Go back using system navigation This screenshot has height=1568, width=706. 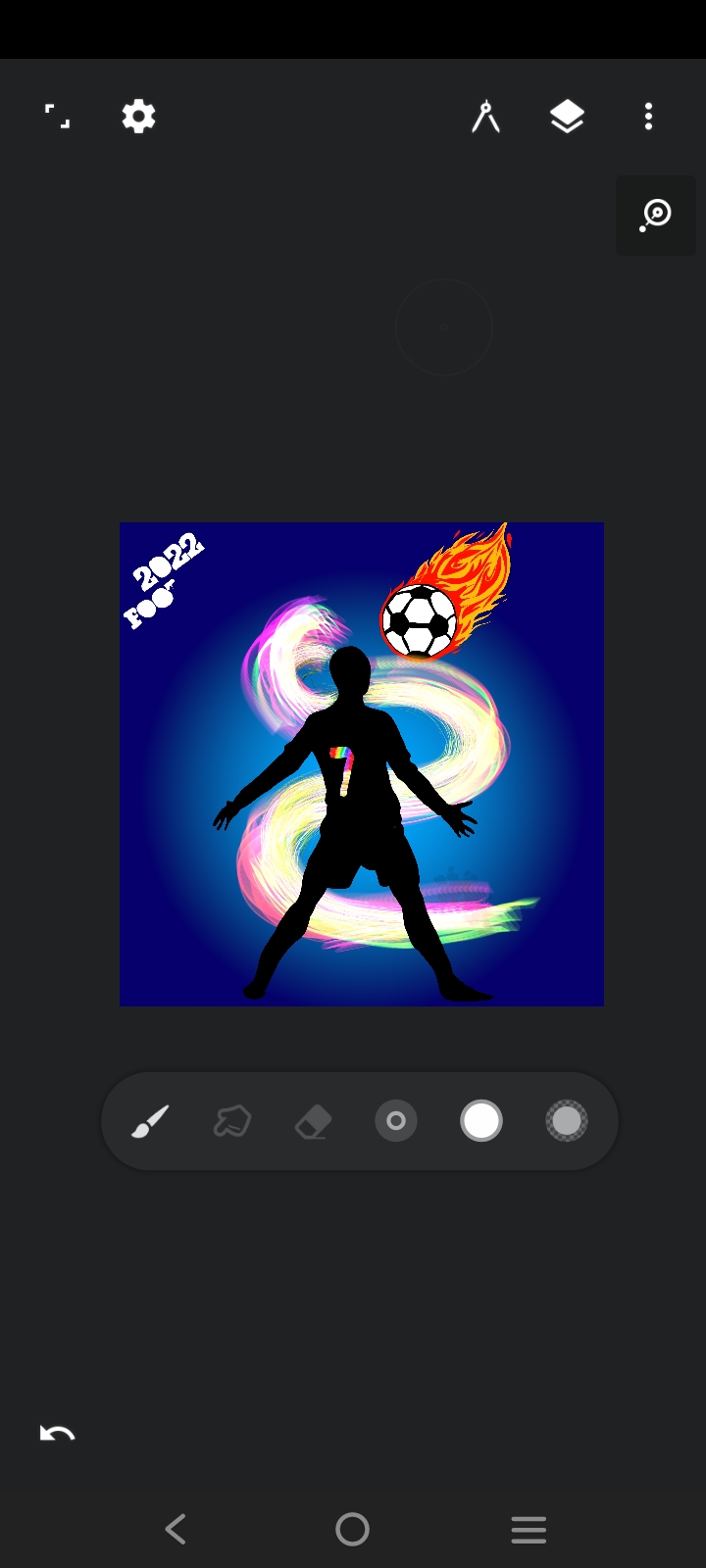(x=176, y=1529)
